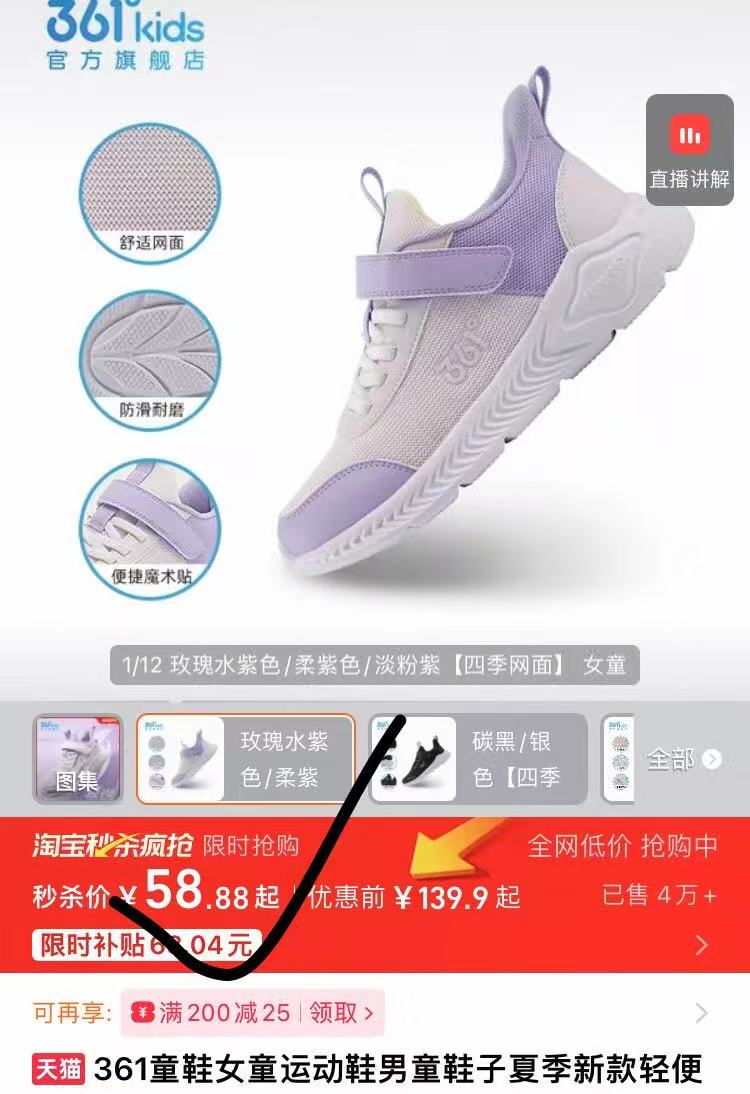The width and height of the screenshot is (750, 1094).
Task: Expand the 可再享 offers row chevron
Action: (x=701, y=1013)
